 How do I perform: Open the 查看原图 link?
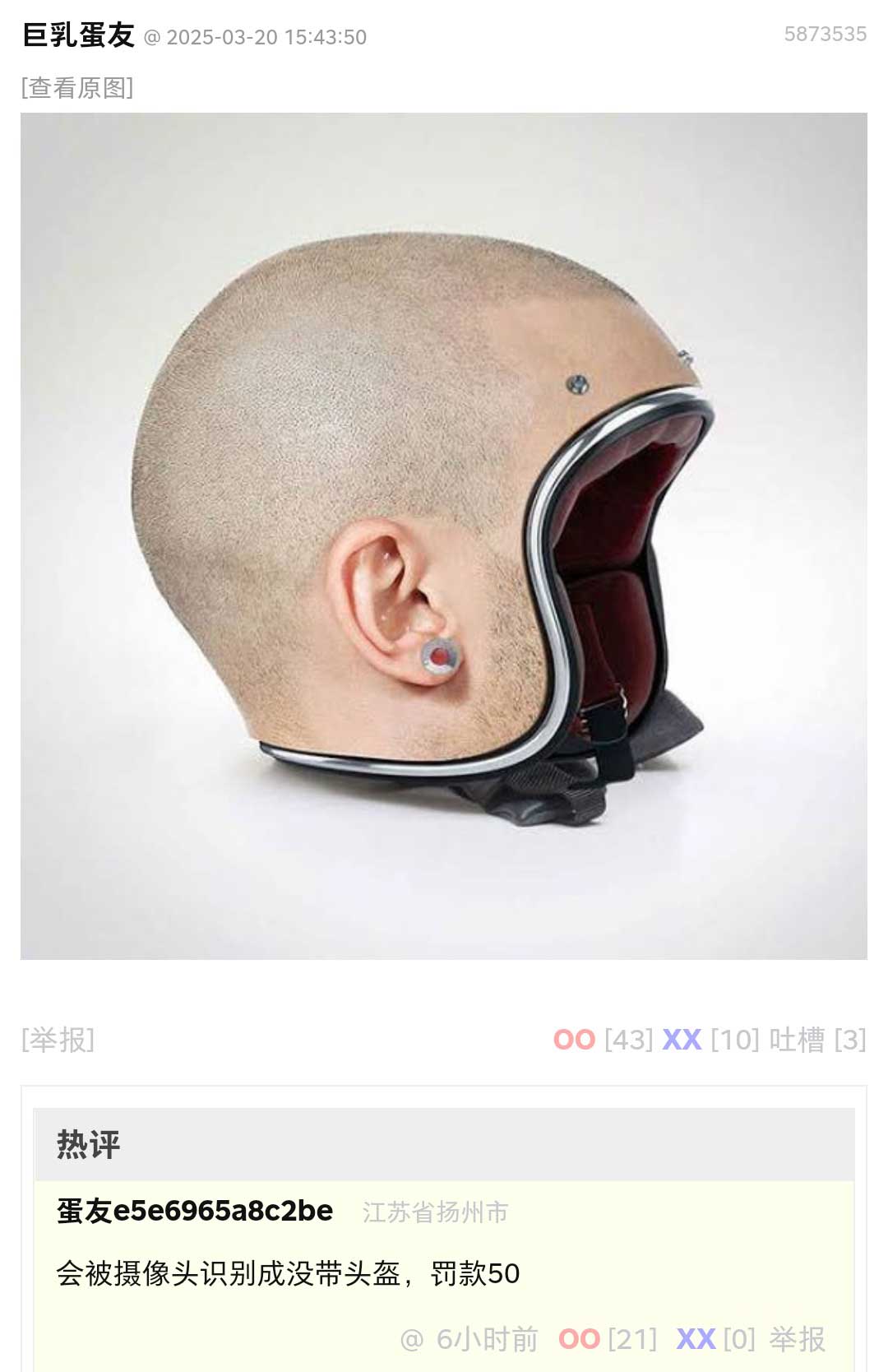coord(77,87)
